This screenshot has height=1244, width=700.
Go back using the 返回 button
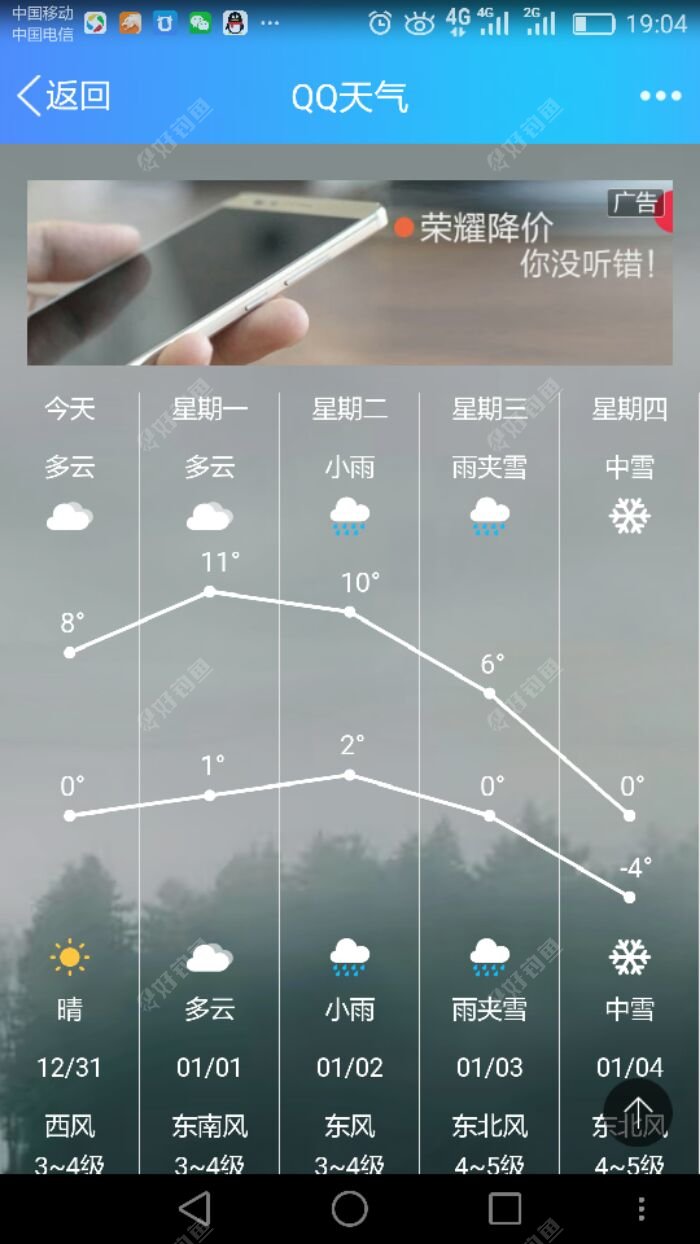point(63,96)
